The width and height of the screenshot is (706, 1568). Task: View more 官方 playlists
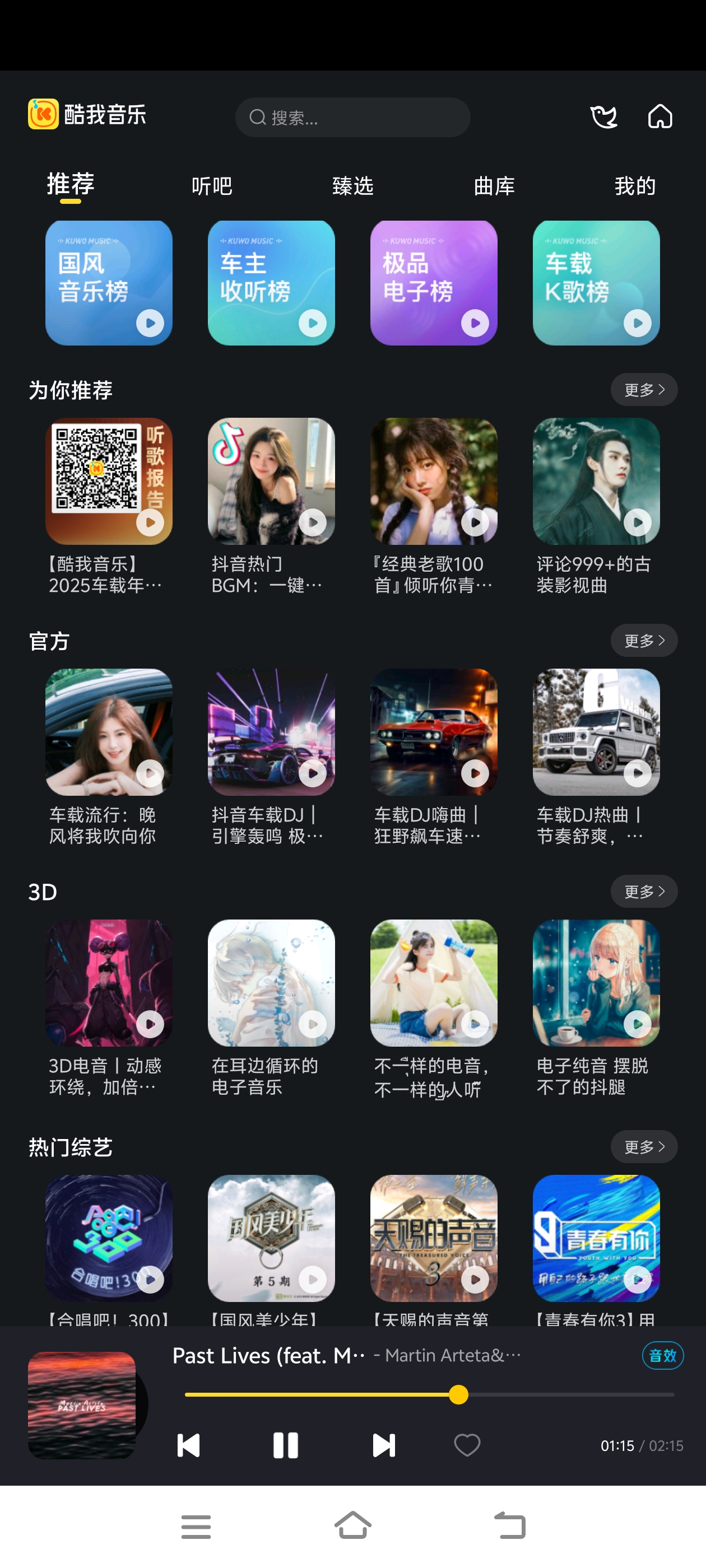click(x=643, y=640)
